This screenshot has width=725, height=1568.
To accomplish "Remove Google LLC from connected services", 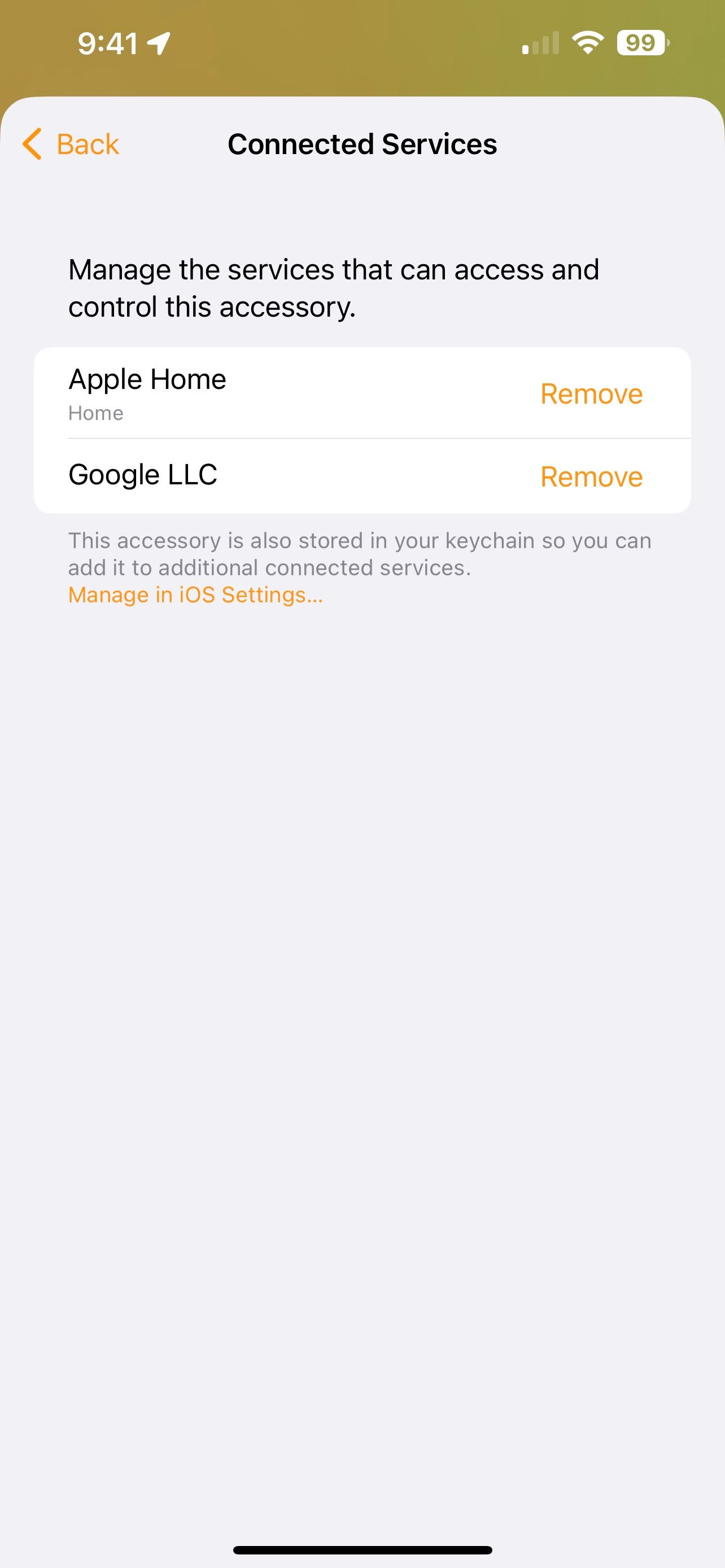I will coord(591,476).
